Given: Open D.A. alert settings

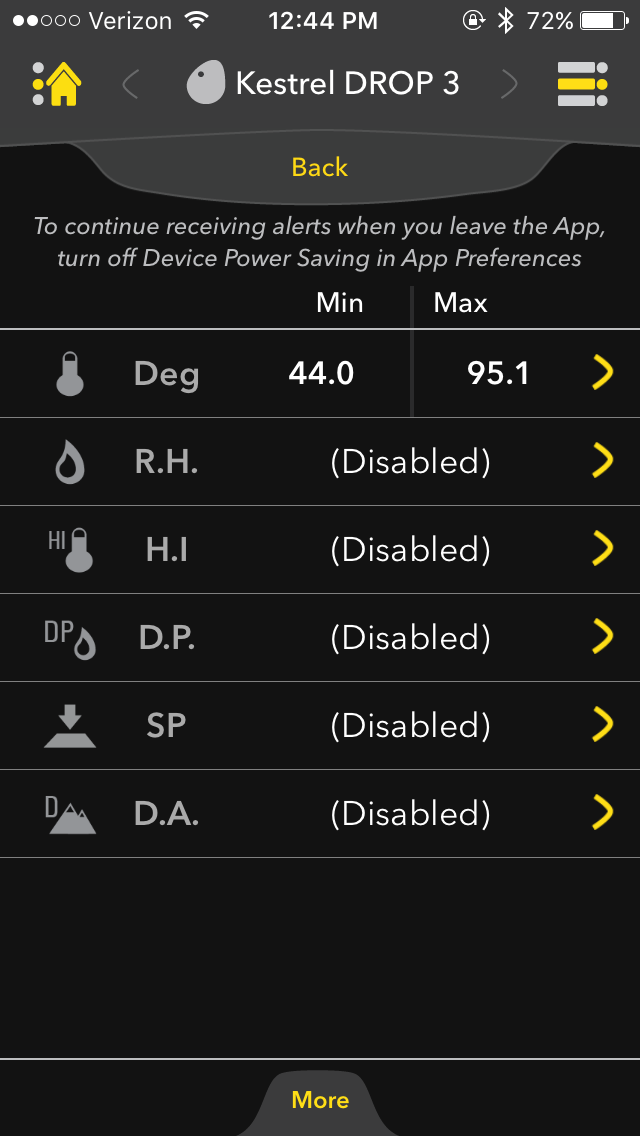Looking at the screenshot, I should pos(601,814).
